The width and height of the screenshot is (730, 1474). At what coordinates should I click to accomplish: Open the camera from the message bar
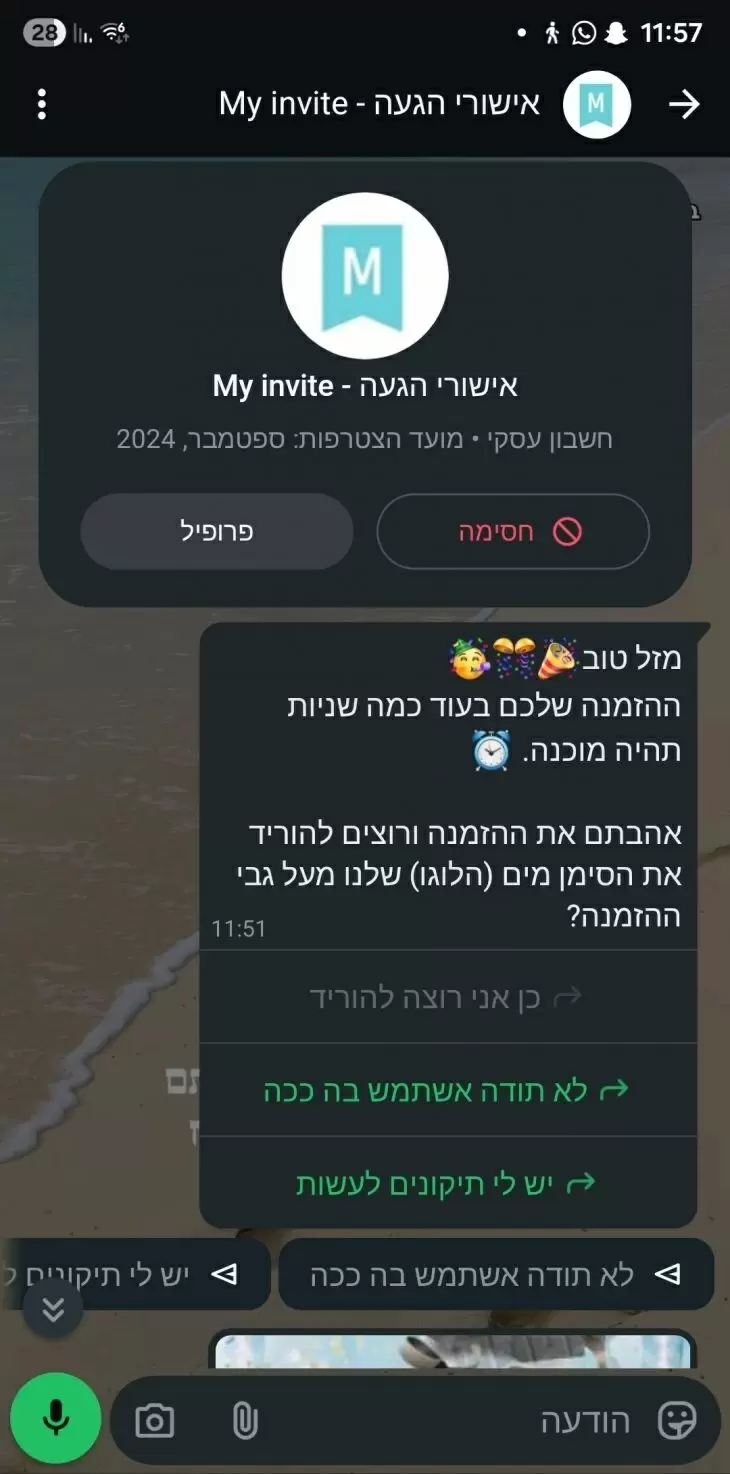(x=154, y=1421)
